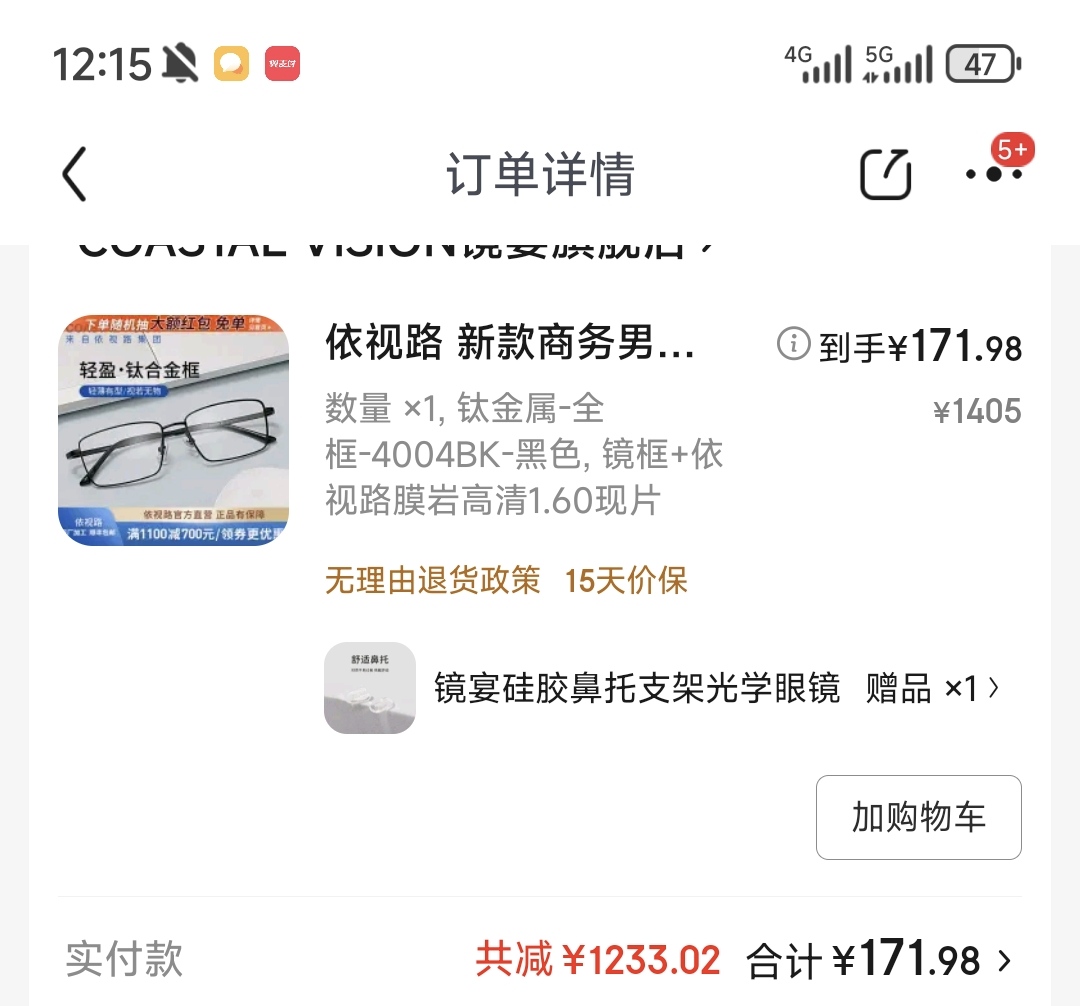The image size is (1080, 1006).
Task: Go back from the order details page
Action: tap(75, 175)
